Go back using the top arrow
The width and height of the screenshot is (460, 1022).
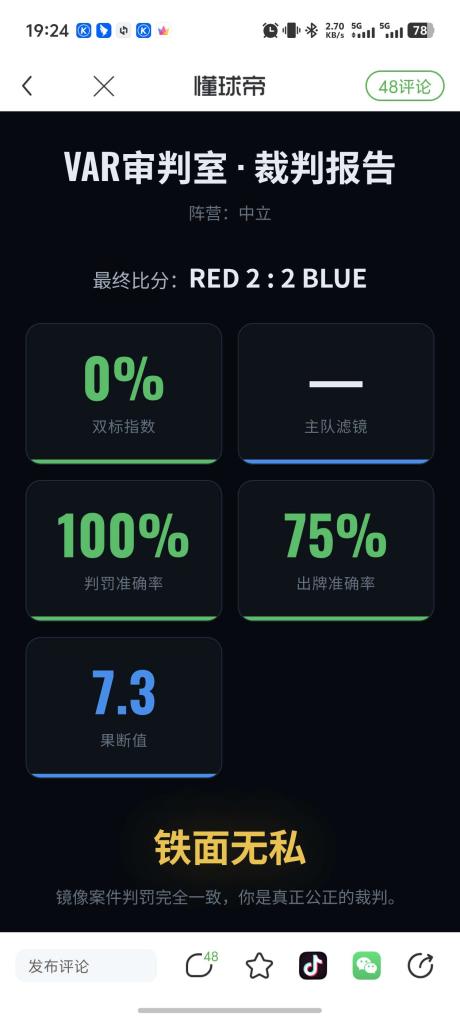tap(27, 86)
